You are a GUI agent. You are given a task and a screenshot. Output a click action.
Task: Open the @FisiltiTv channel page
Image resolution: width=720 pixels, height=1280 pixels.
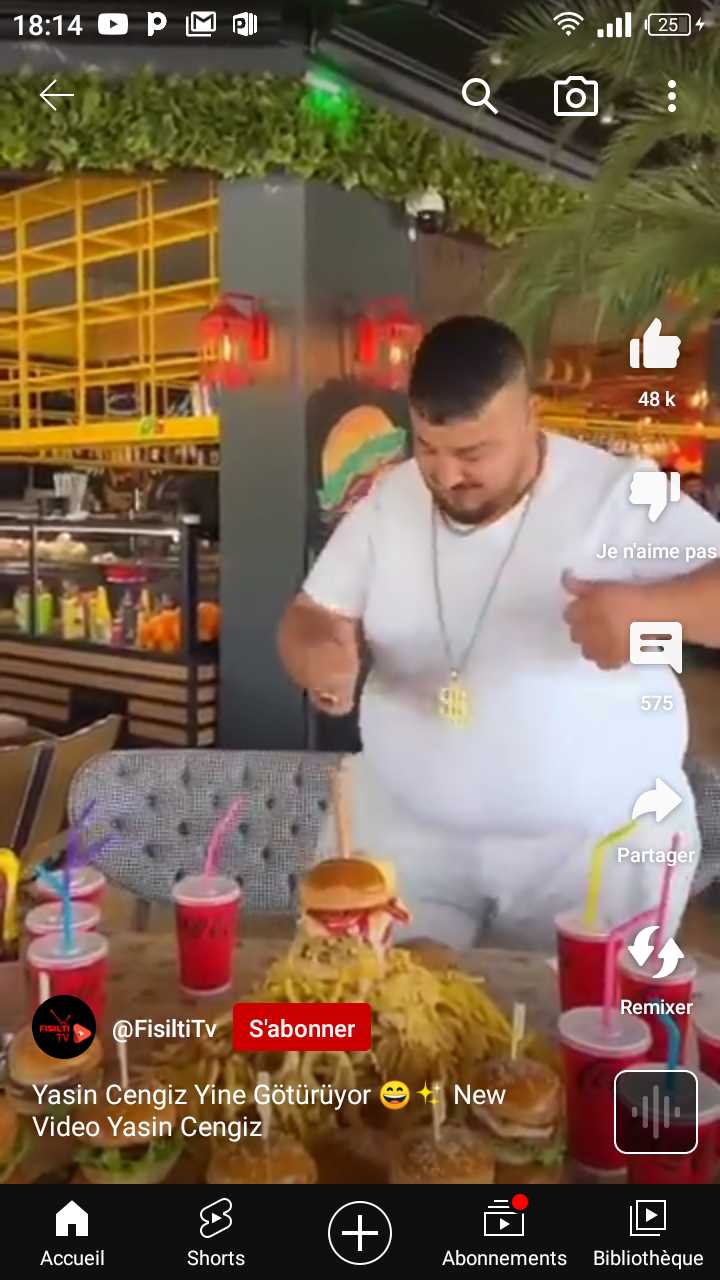click(x=164, y=1028)
